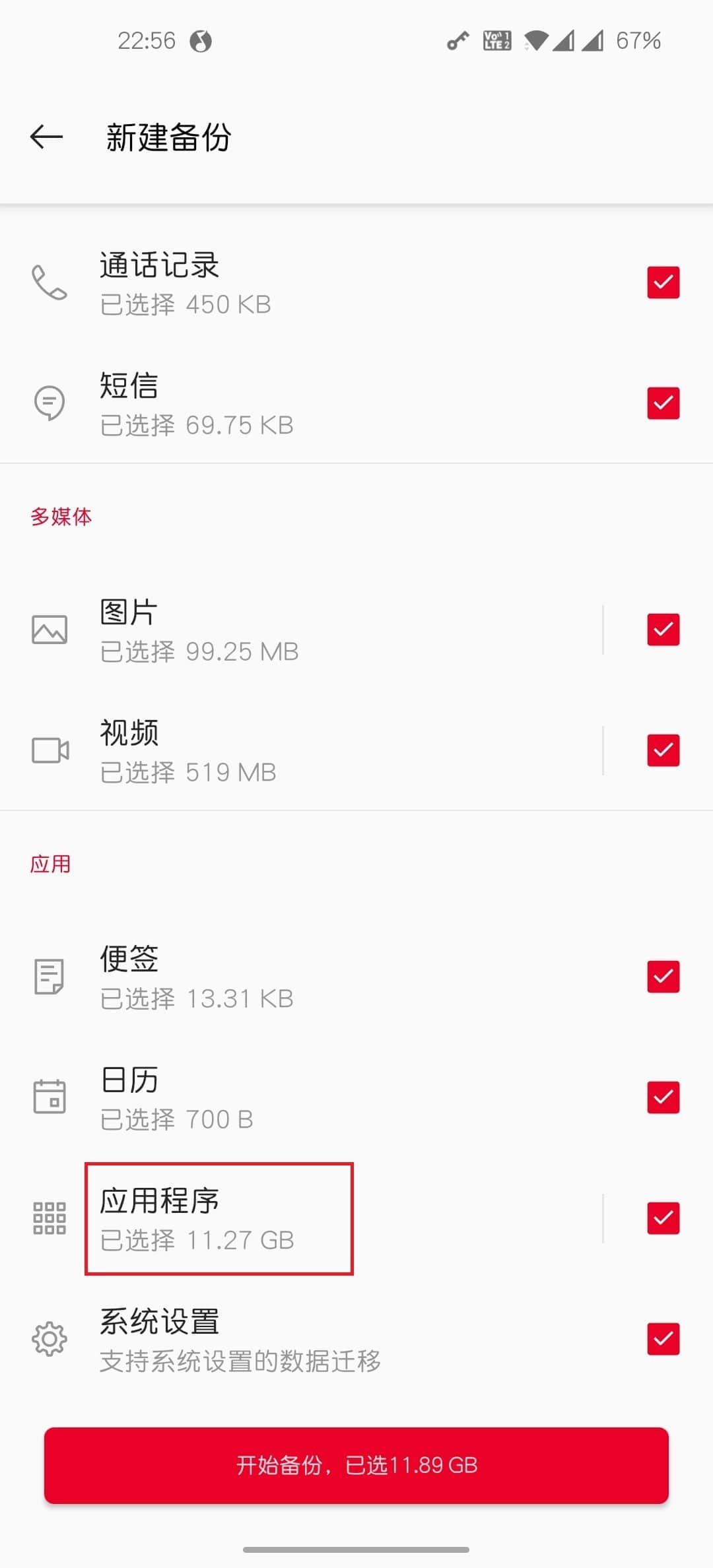713x1568 pixels.
Task: Expand 视频 to choose individual videos
Action: pos(297,750)
